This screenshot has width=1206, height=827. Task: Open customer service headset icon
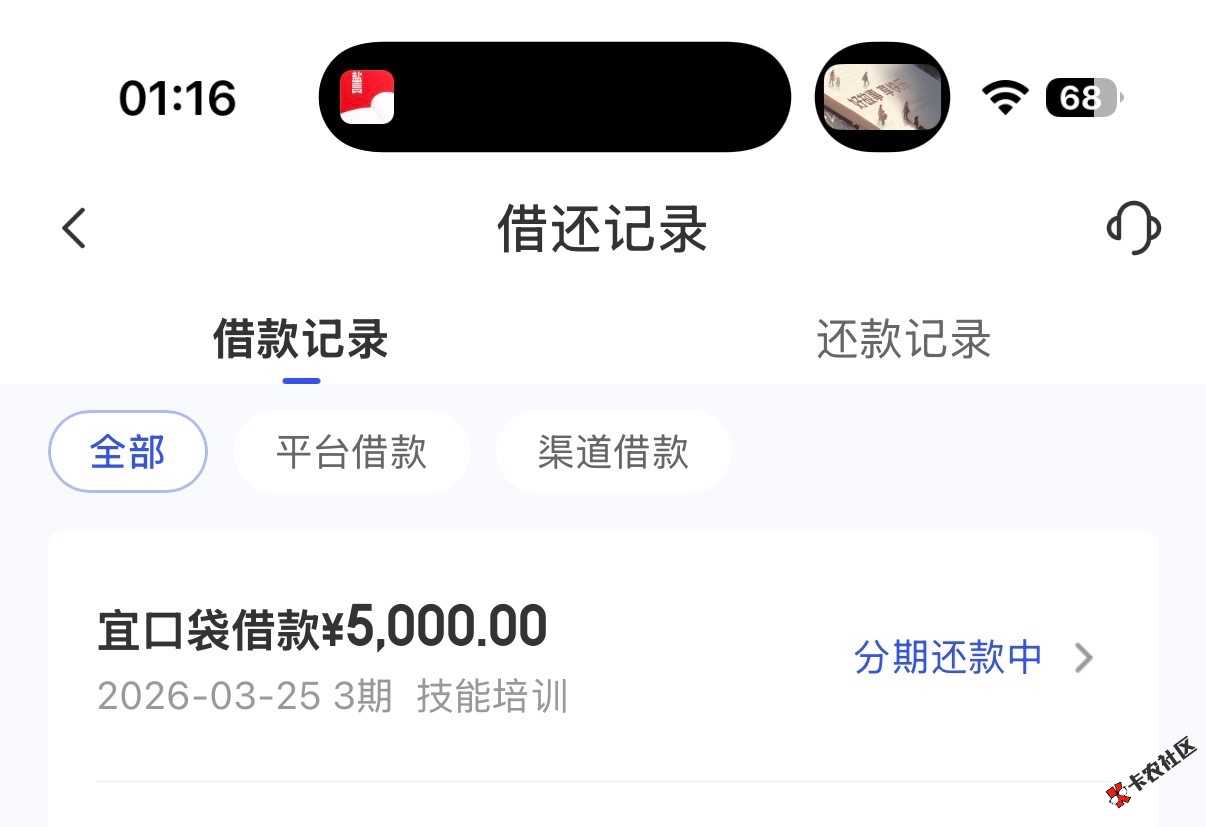pyautogui.click(x=1133, y=229)
